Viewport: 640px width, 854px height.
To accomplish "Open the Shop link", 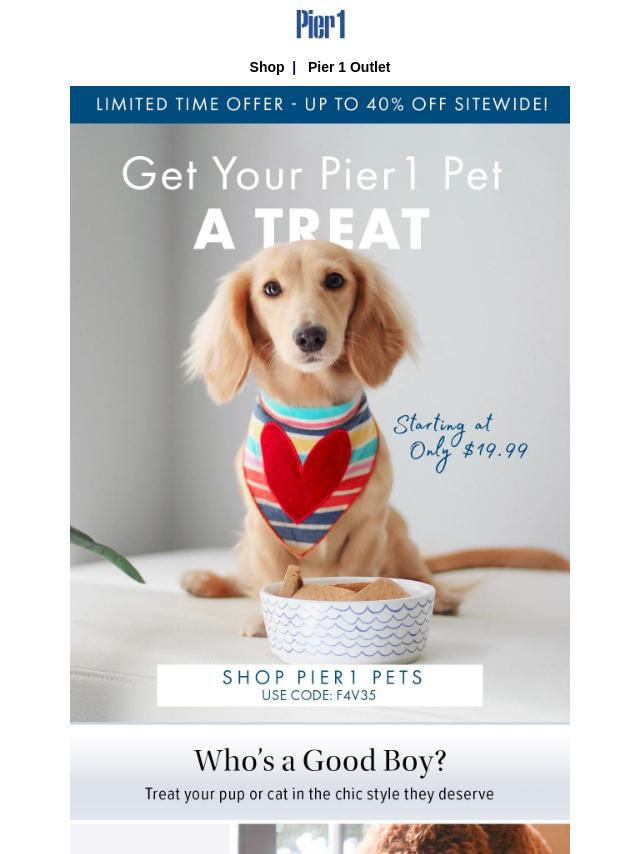I will pos(266,67).
